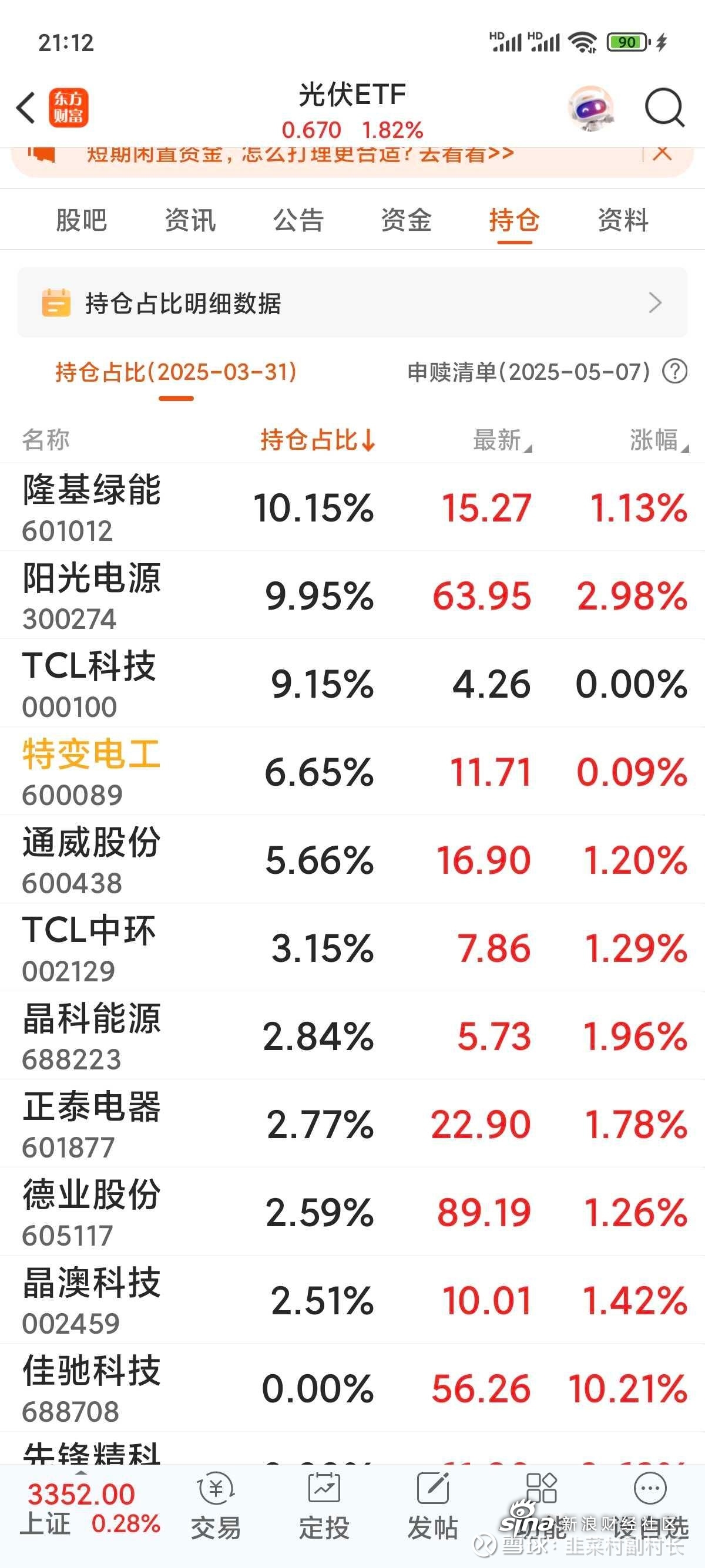Switch to the 公告 tab
This screenshot has width=705, height=1568.
click(x=298, y=220)
